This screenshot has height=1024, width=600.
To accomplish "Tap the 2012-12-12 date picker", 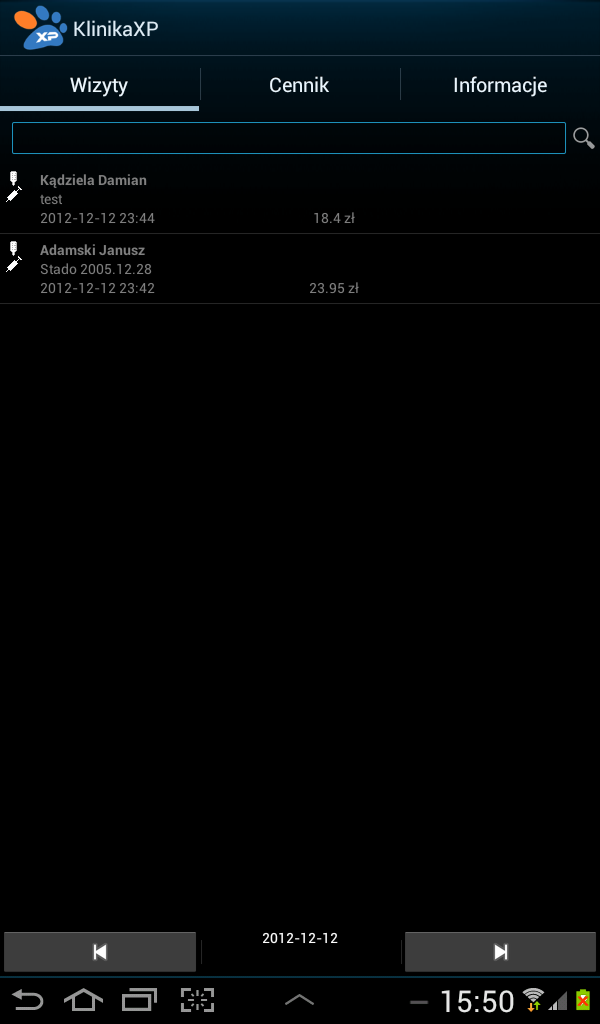I will (300, 938).
